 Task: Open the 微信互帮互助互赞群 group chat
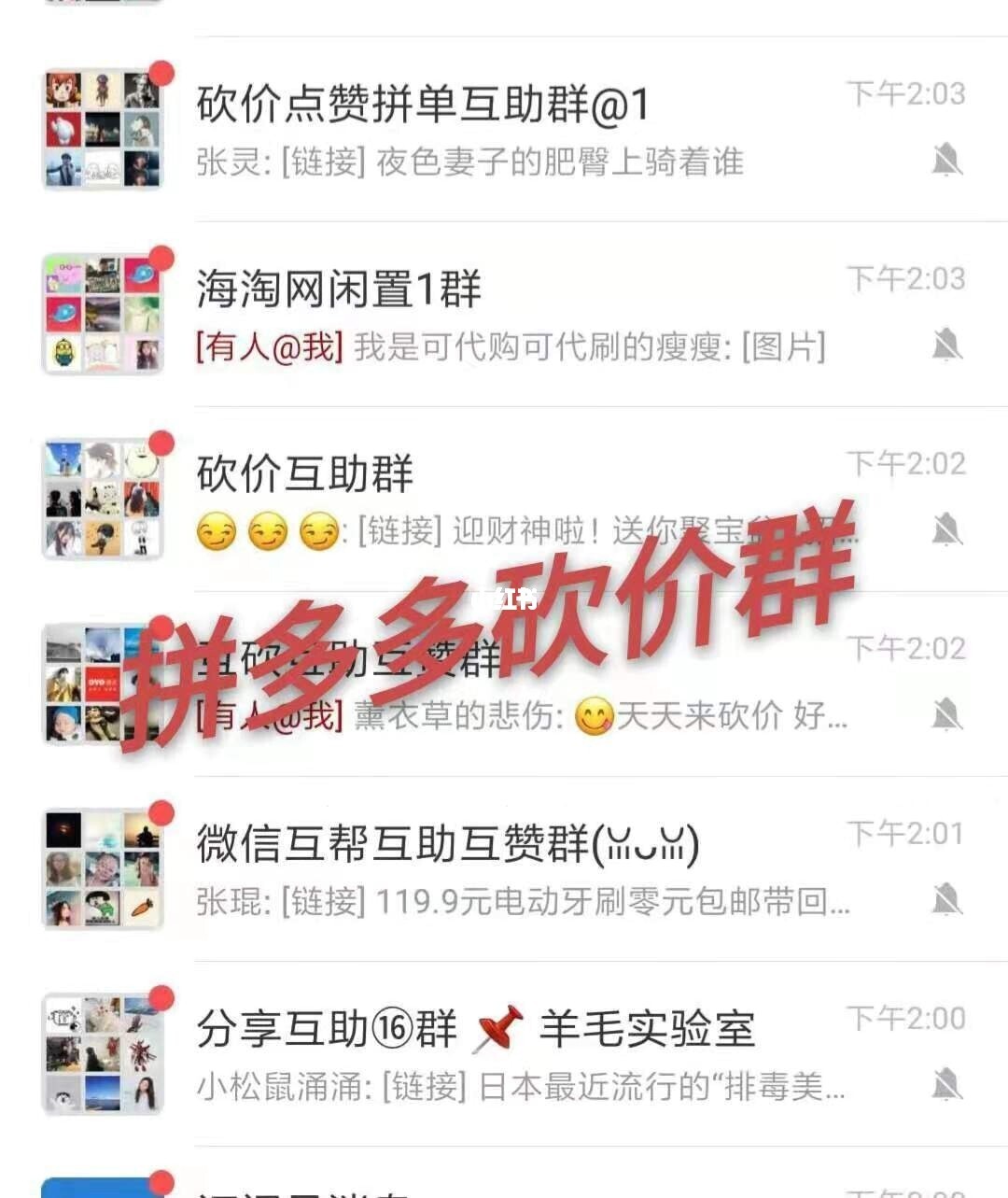504,868
